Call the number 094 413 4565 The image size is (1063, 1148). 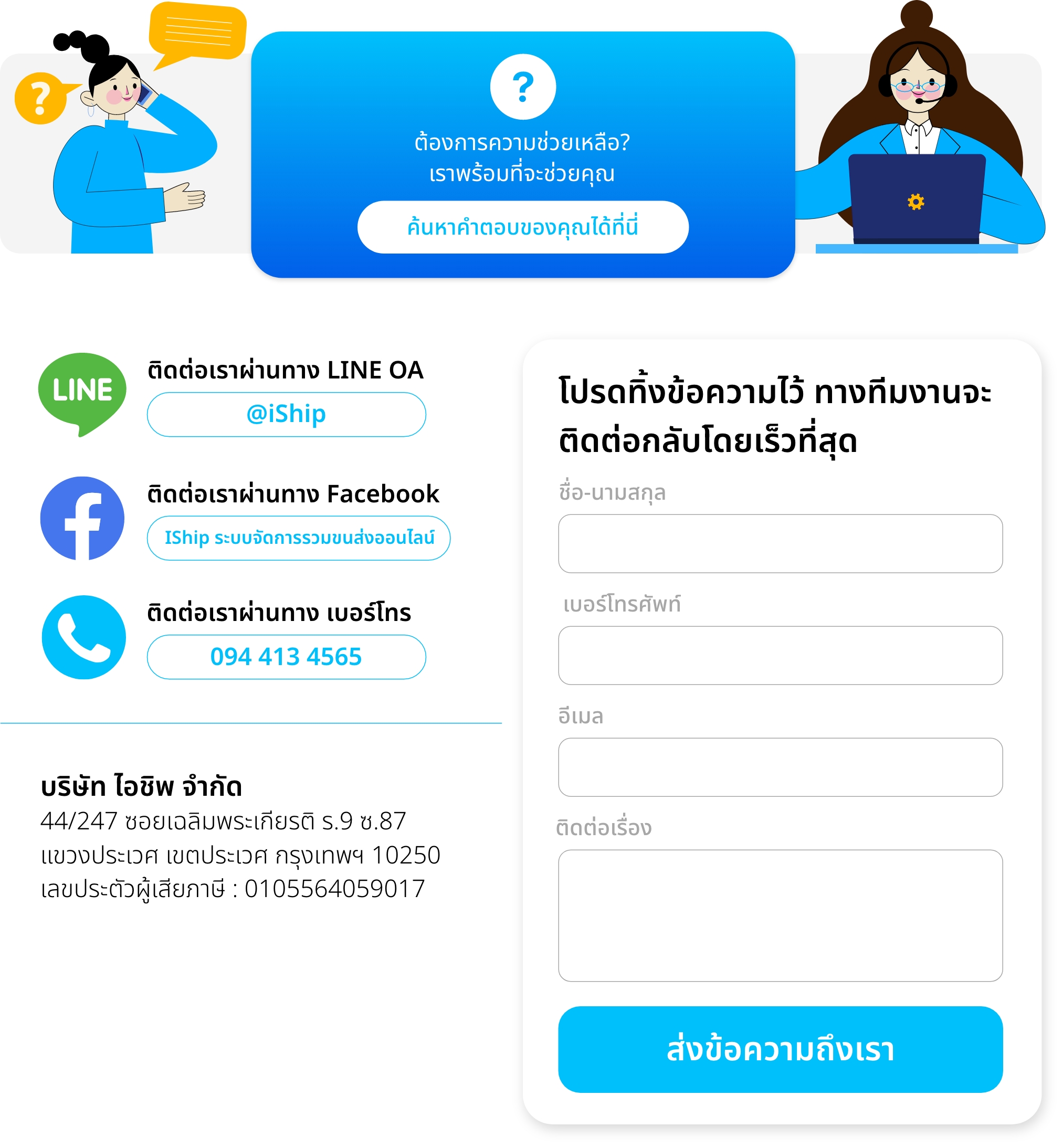286,656
